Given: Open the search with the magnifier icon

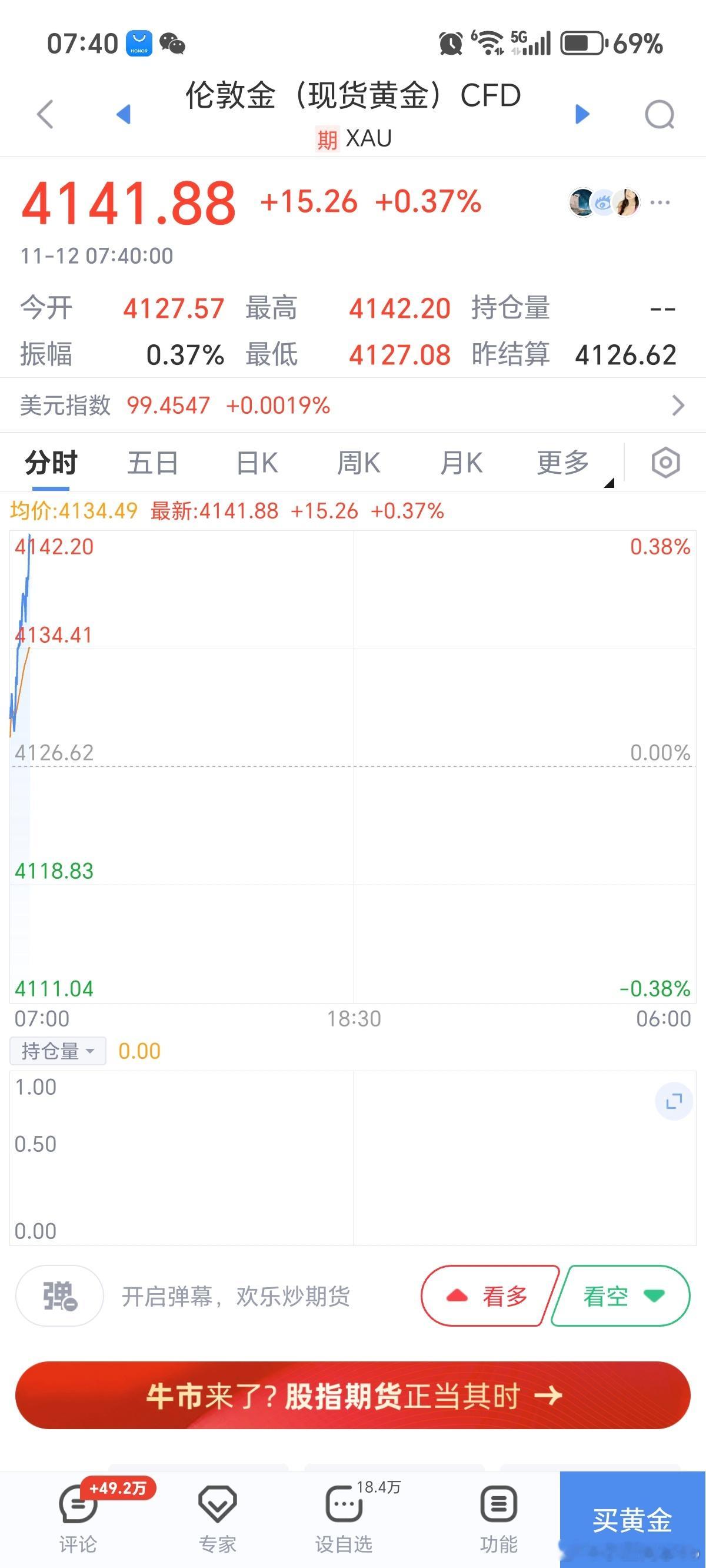Looking at the screenshot, I should pos(660,114).
